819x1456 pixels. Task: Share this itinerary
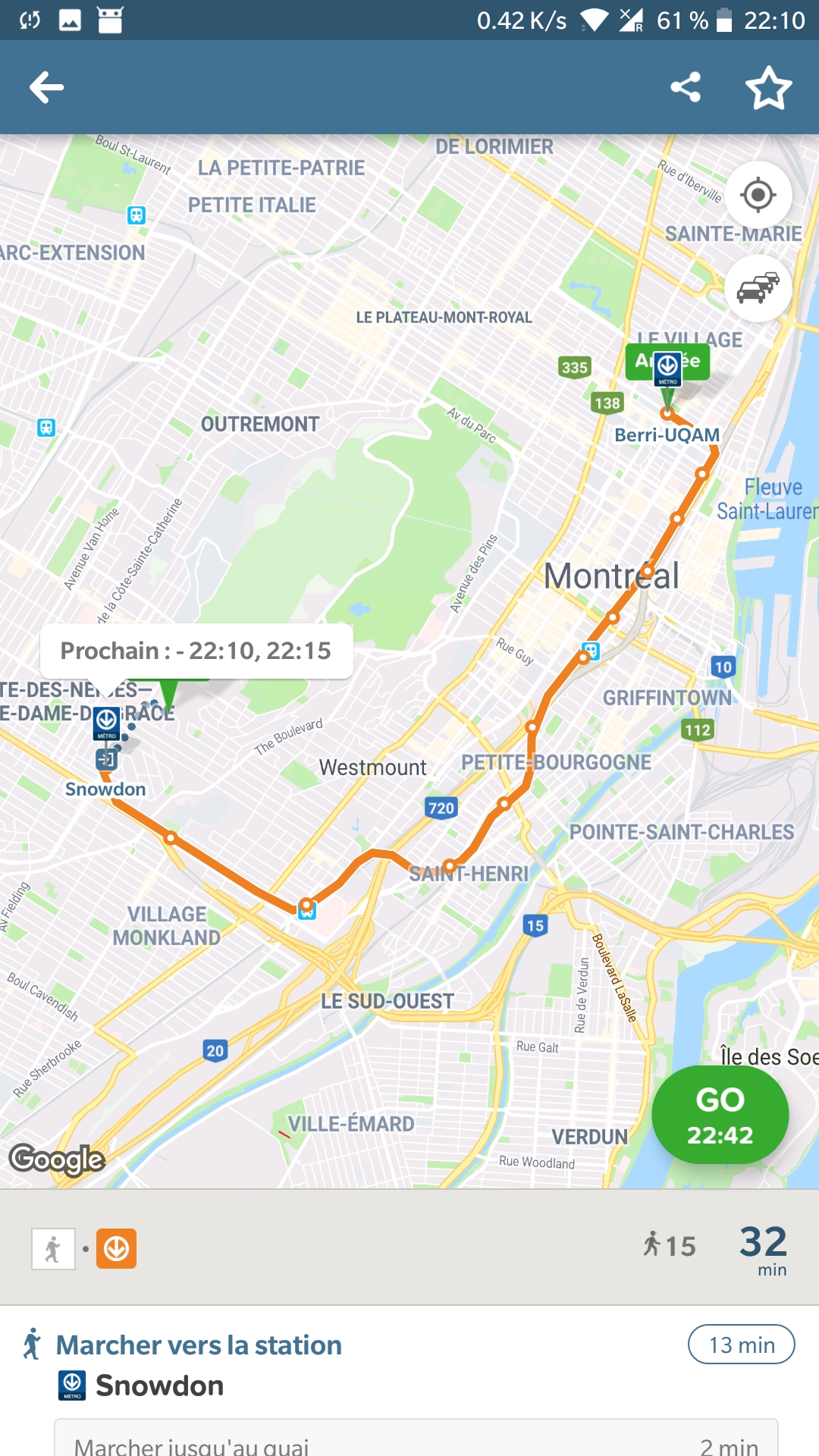686,88
